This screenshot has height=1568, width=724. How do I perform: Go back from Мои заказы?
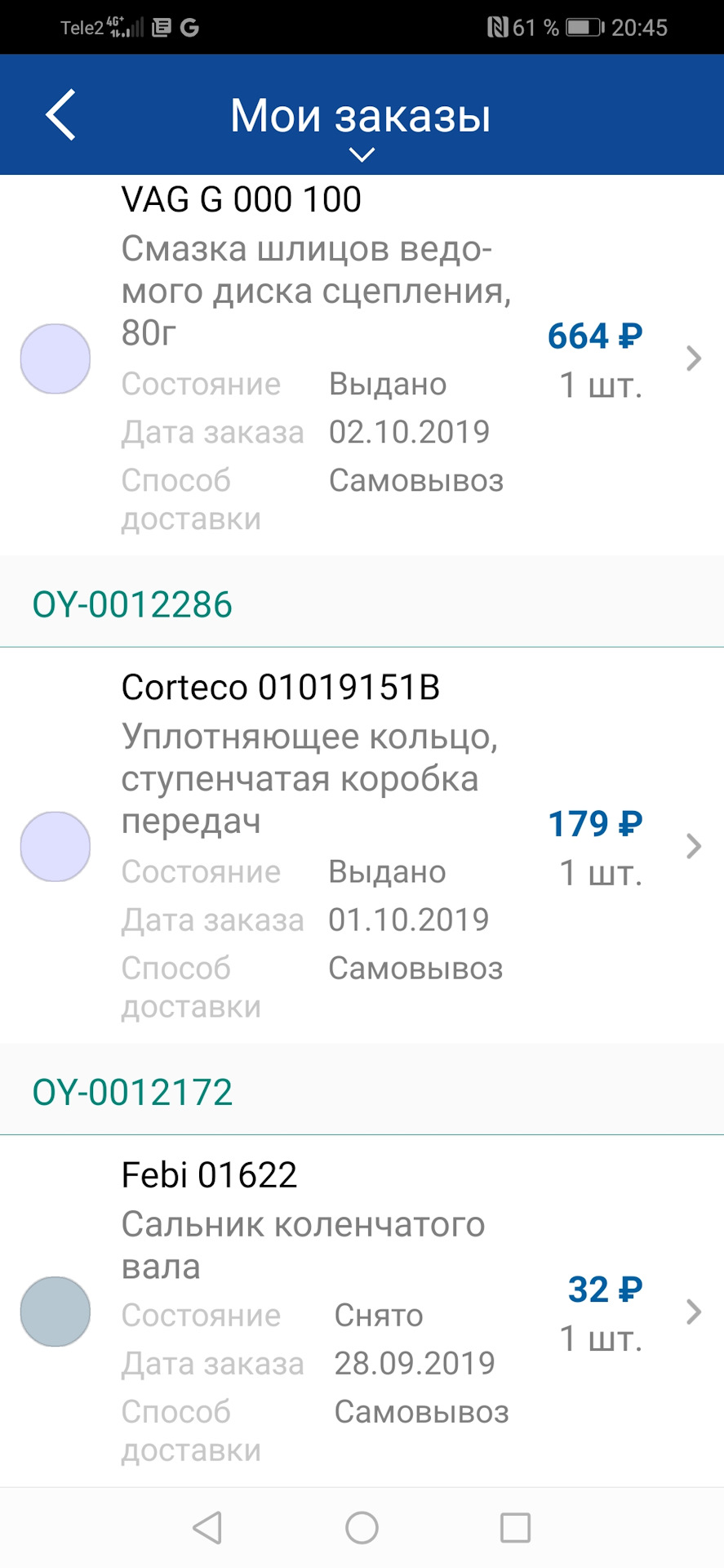point(61,114)
